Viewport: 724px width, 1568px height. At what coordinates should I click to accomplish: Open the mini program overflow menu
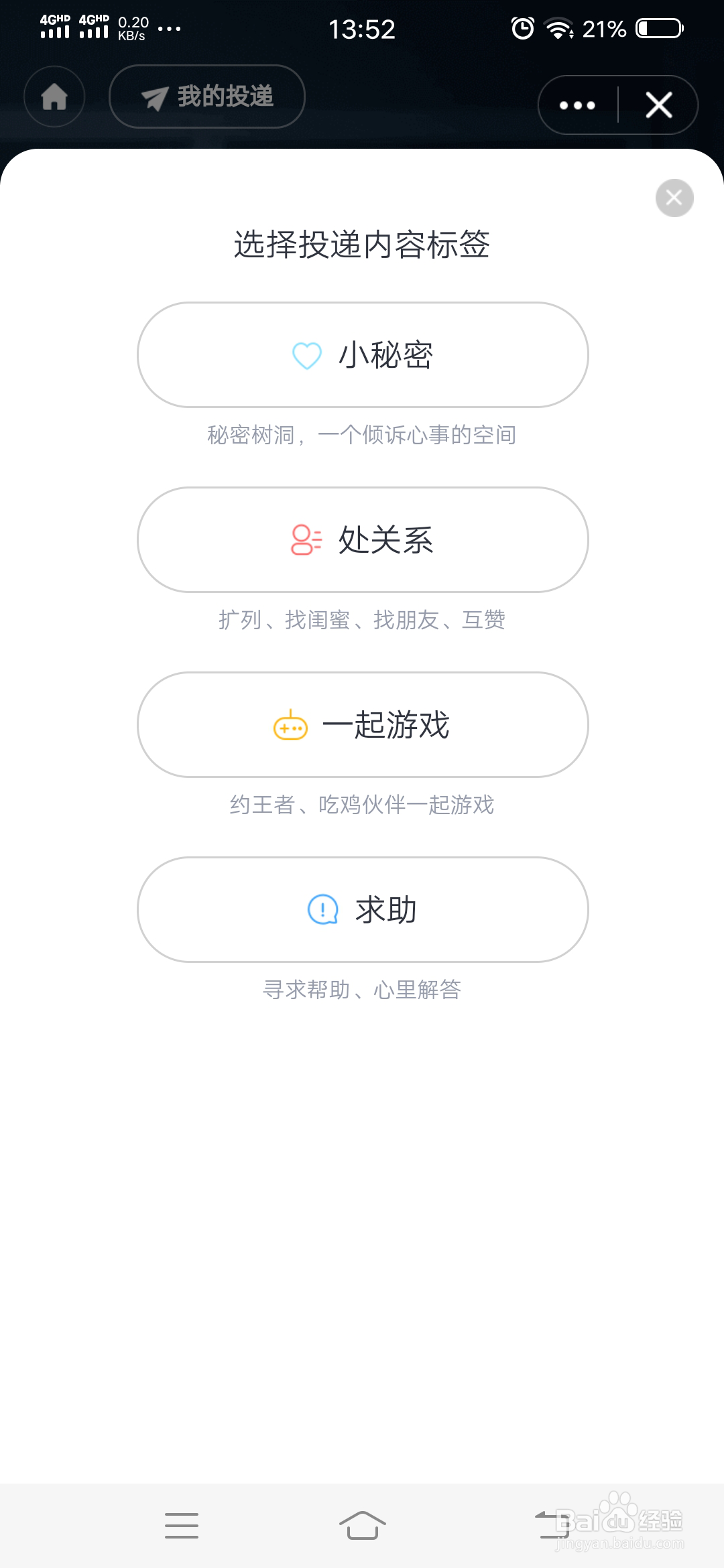point(577,105)
